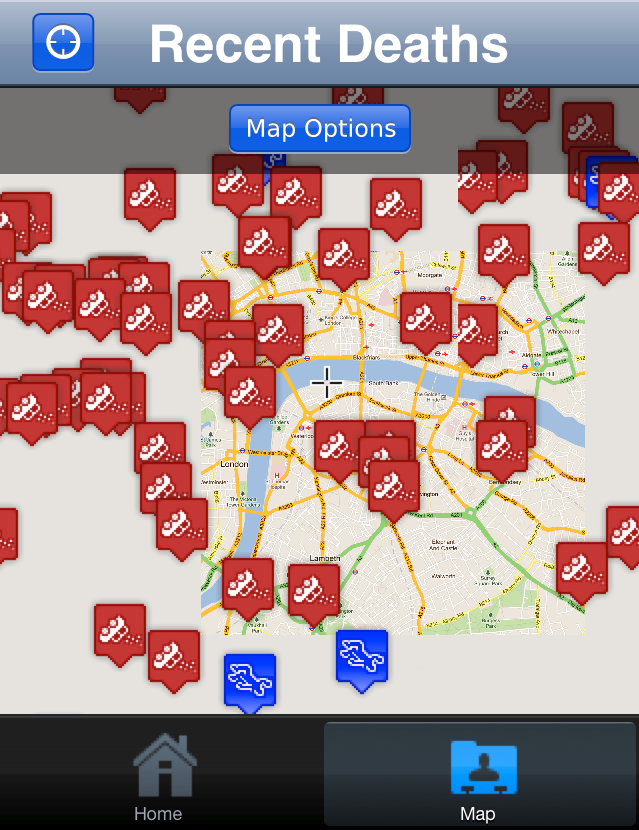639x830 pixels.
Task: Switch to the Home tab
Action: [160, 775]
